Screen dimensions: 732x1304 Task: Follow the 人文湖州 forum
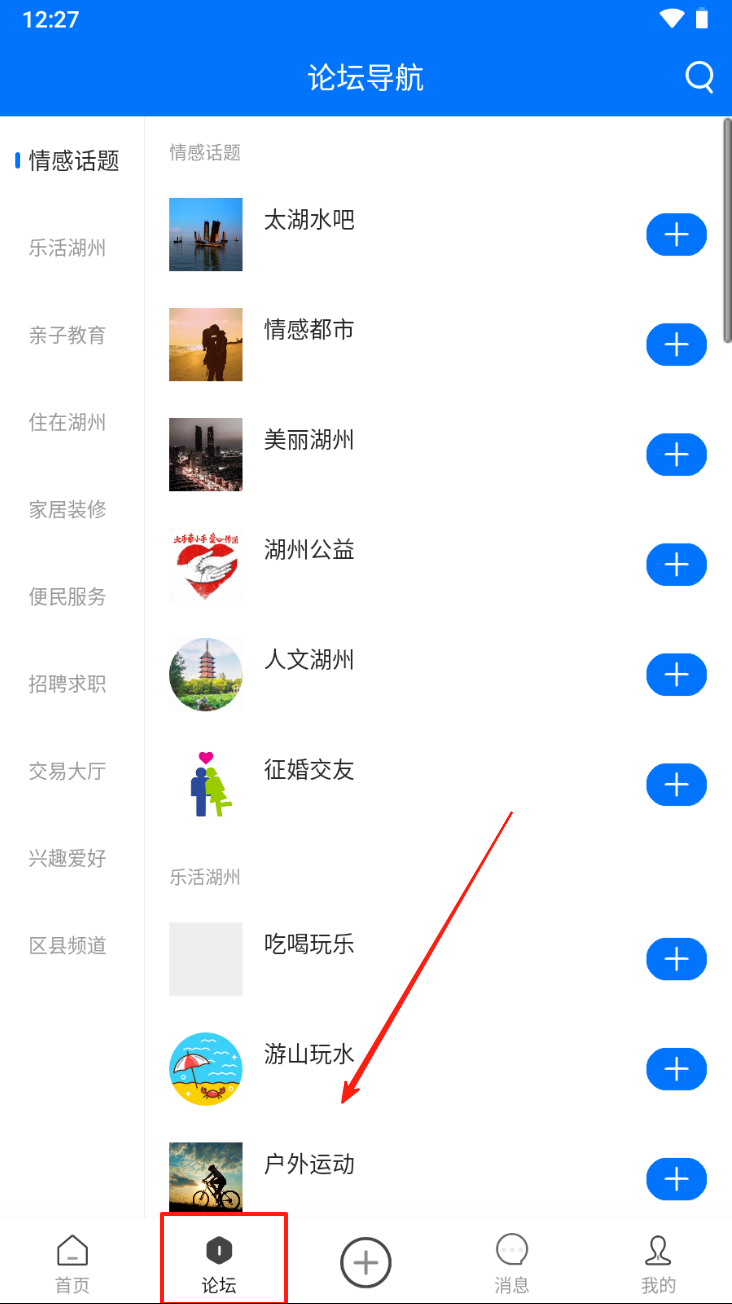(x=676, y=675)
